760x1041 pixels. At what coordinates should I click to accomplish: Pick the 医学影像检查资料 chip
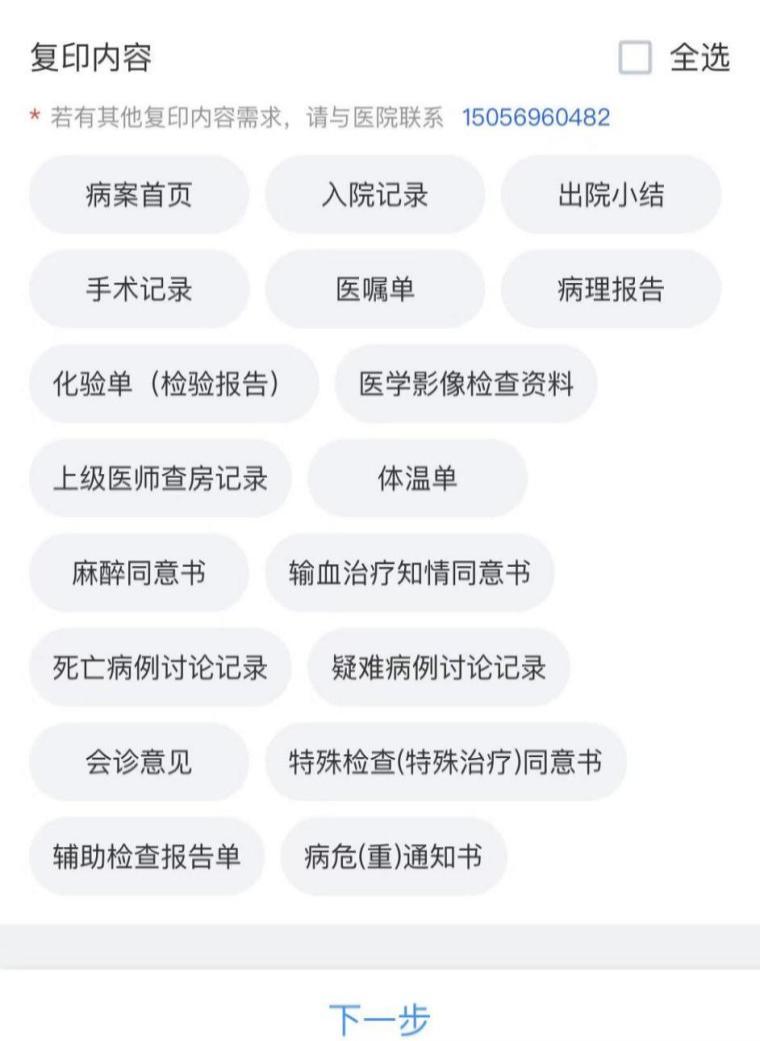point(466,384)
